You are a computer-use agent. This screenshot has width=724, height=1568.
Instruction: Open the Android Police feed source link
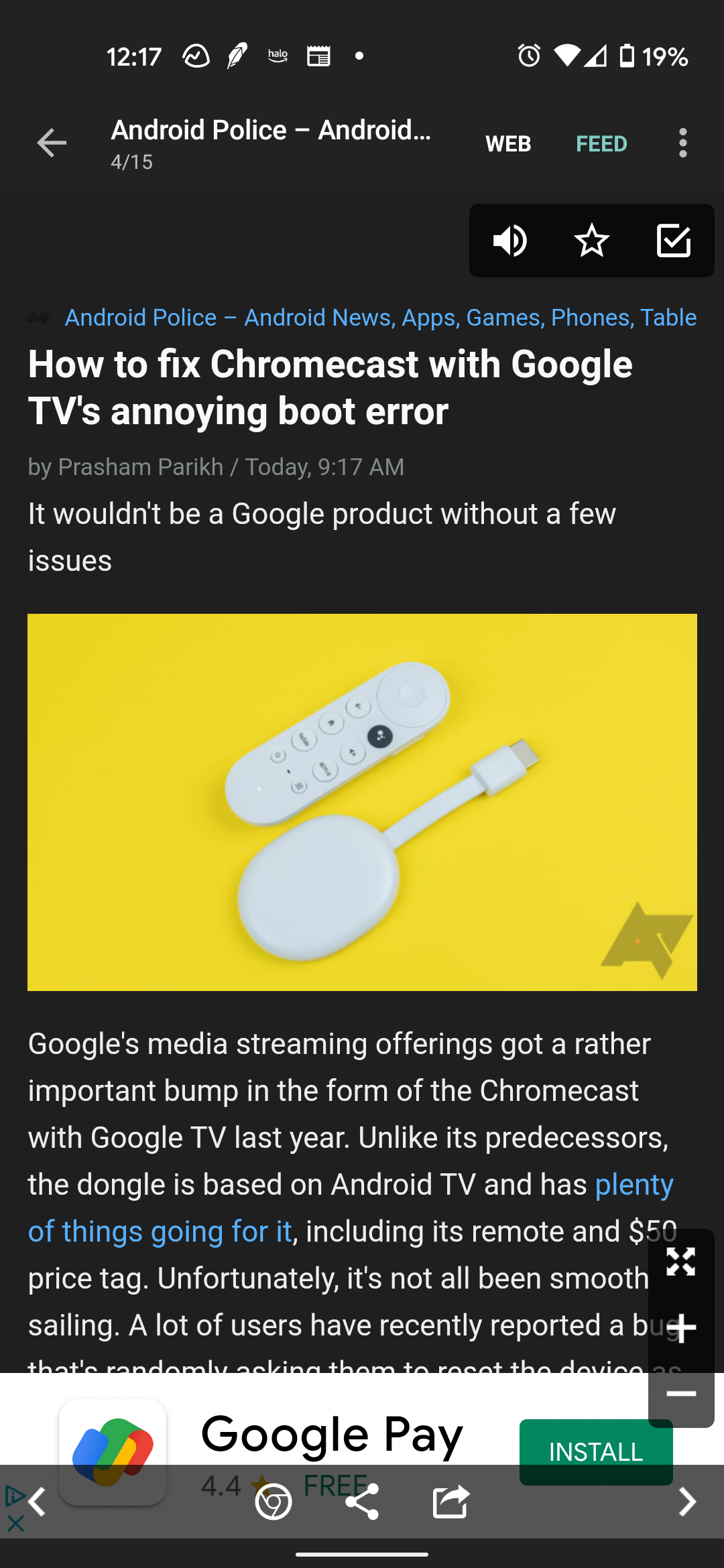pyautogui.click(x=379, y=318)
